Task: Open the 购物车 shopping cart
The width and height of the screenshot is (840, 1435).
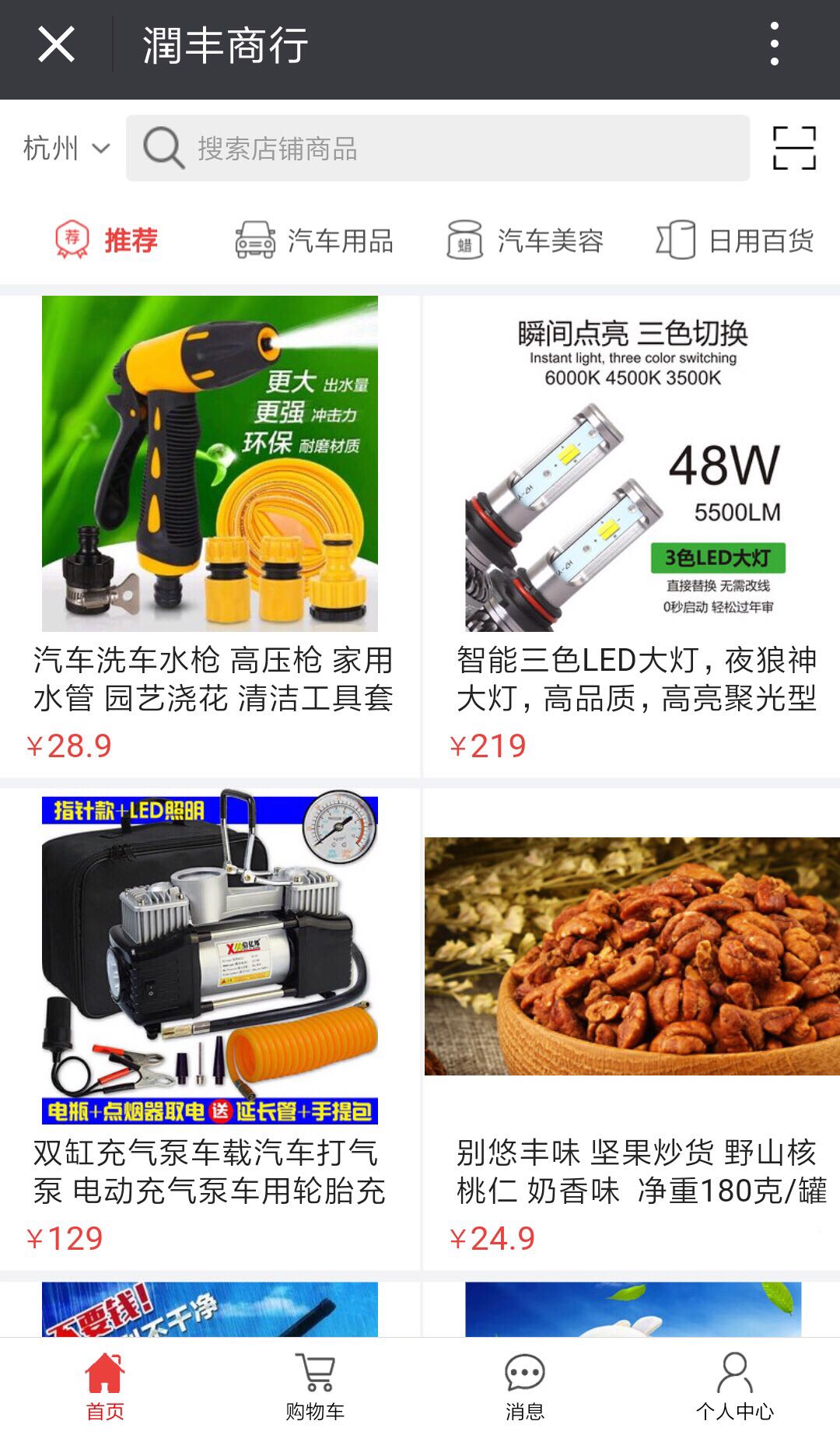Action: pyautogui.click(x=315, y=1387)
